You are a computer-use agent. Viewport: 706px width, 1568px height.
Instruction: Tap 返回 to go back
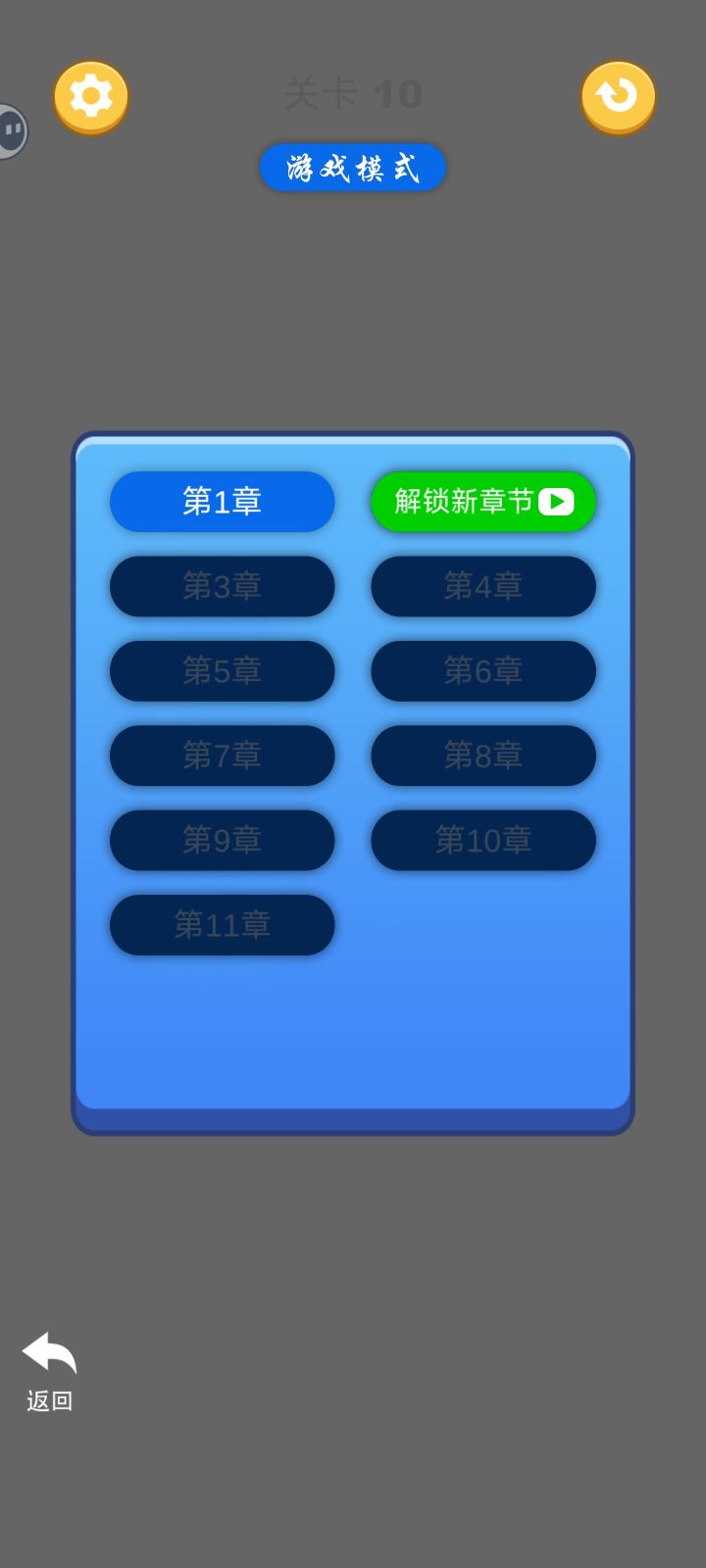47,1401
